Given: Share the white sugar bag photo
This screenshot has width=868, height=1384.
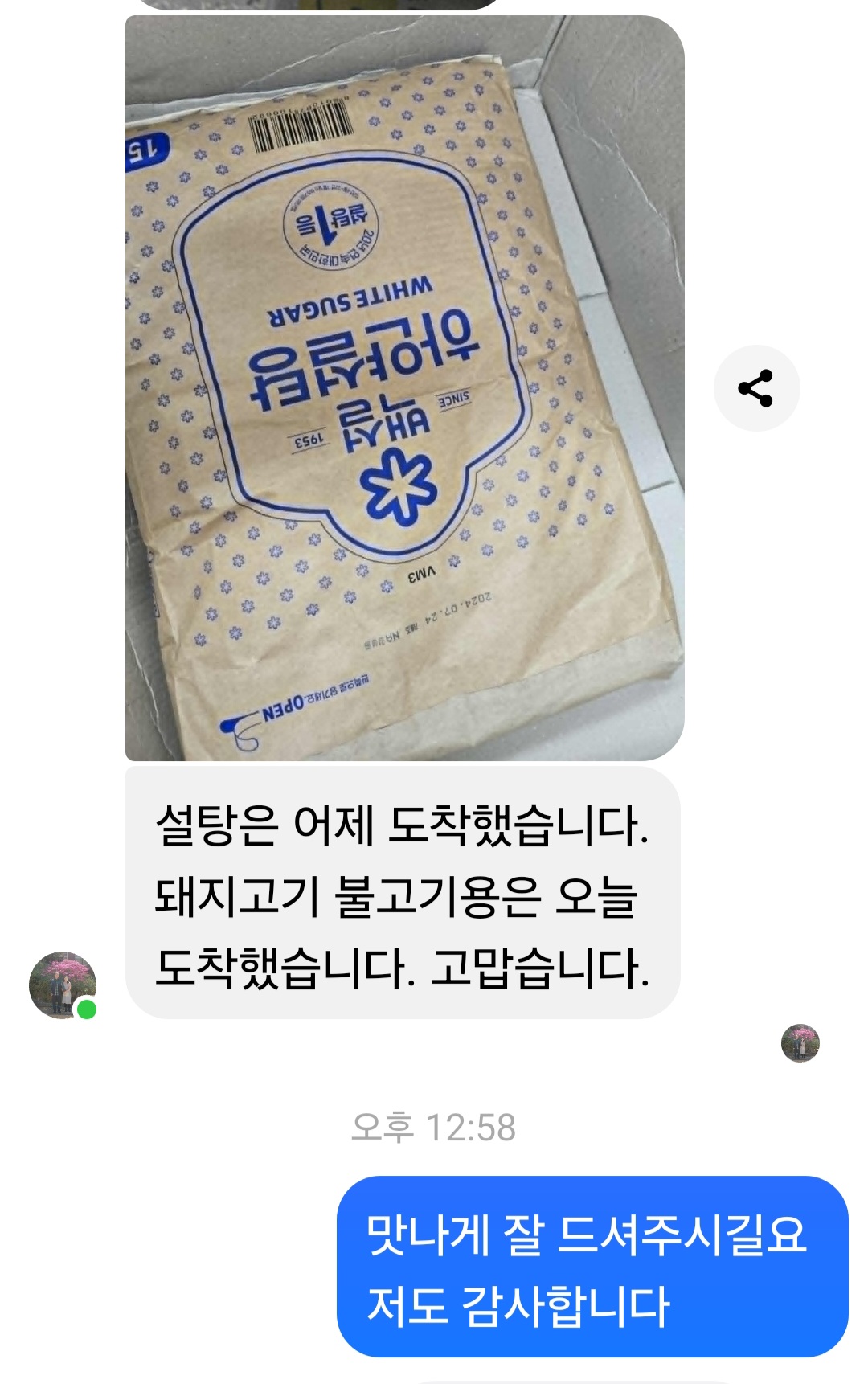Looking at the screenshot, I should pos(756,388).
